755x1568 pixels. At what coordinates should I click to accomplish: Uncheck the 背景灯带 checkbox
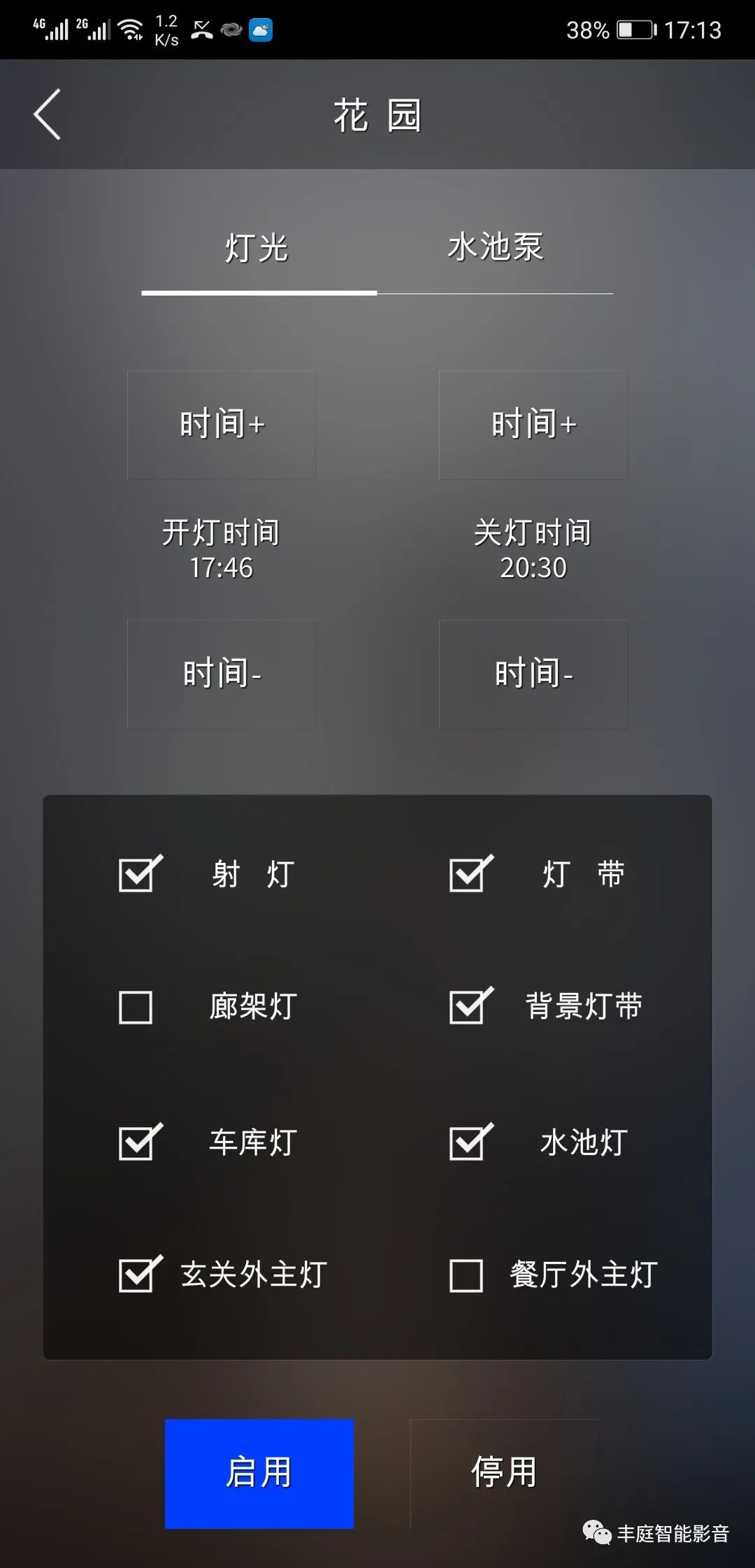(470, 1006)
